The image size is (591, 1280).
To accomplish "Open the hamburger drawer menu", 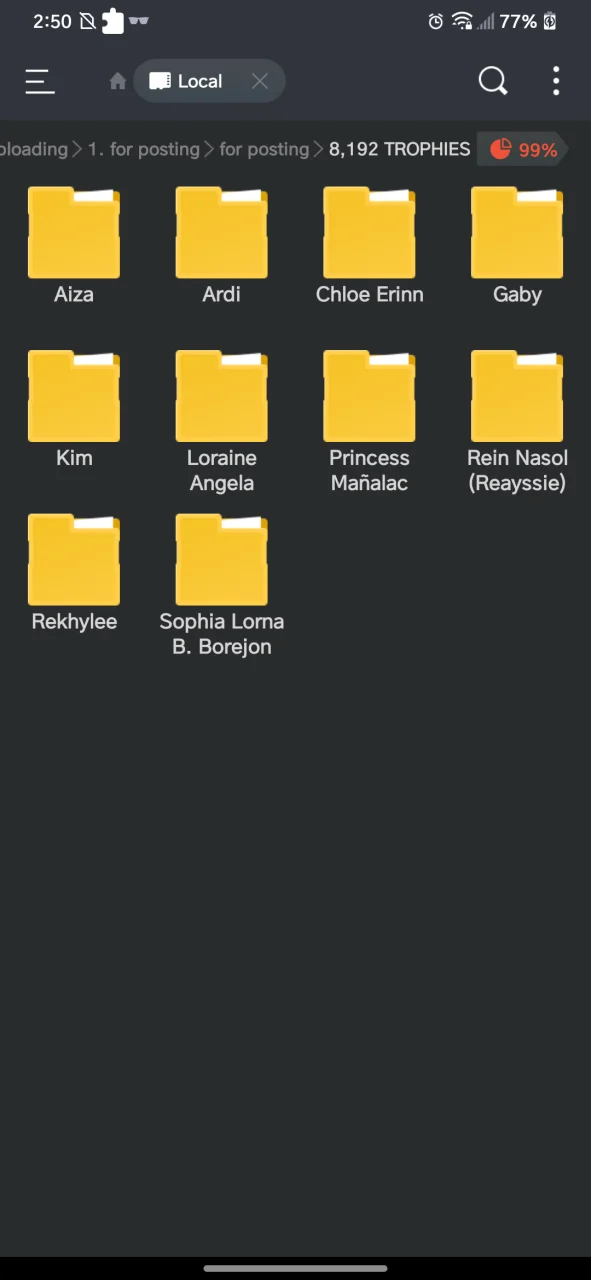I will [40, 82].
